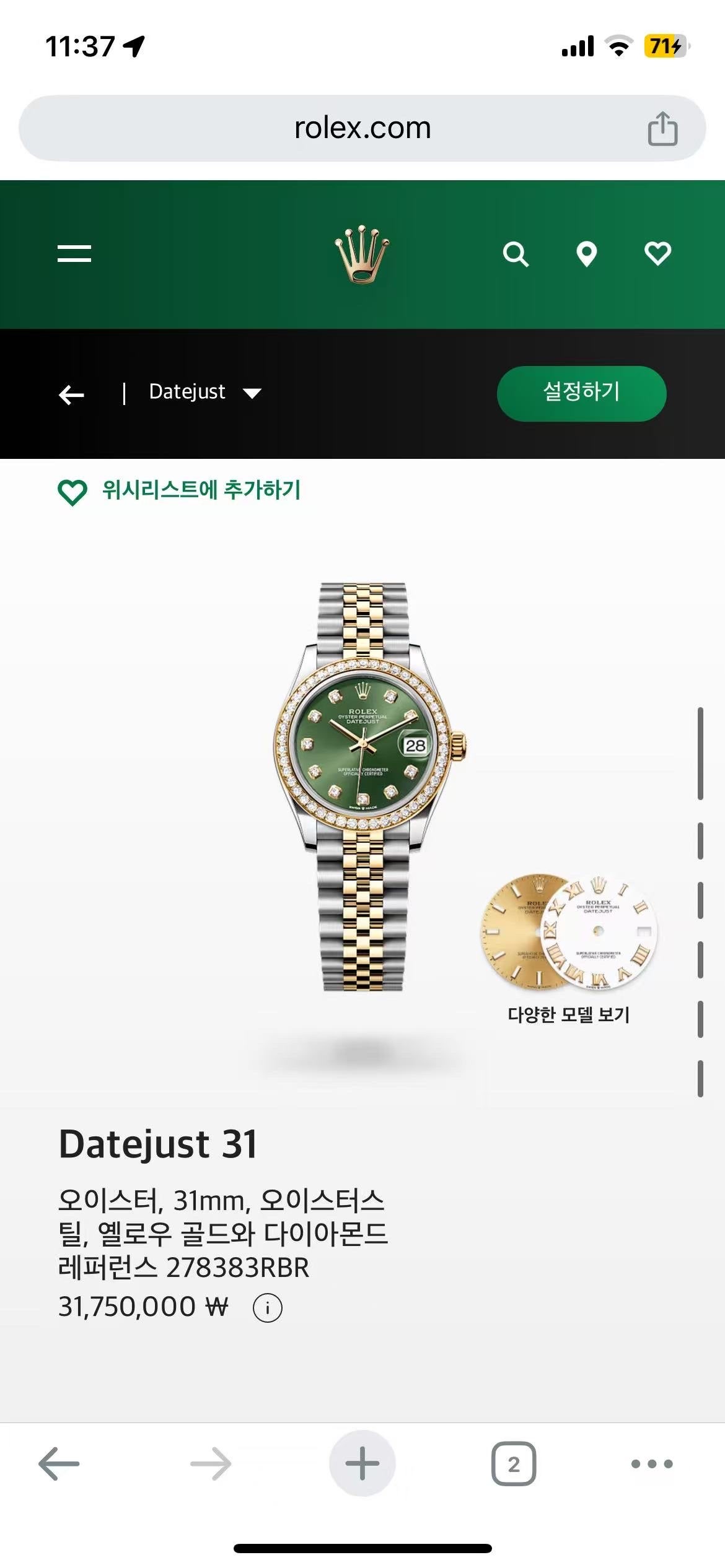Tap the Rolex crown logo

pos(362,255)
